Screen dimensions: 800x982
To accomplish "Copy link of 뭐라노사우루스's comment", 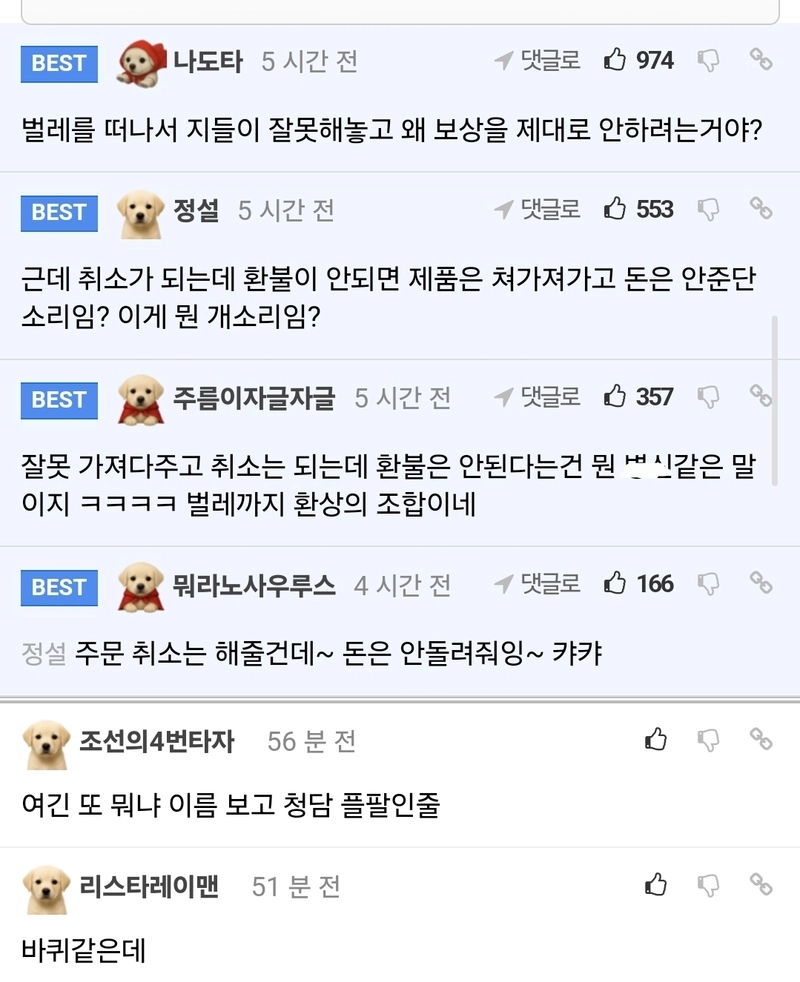I will pos(761,583).
